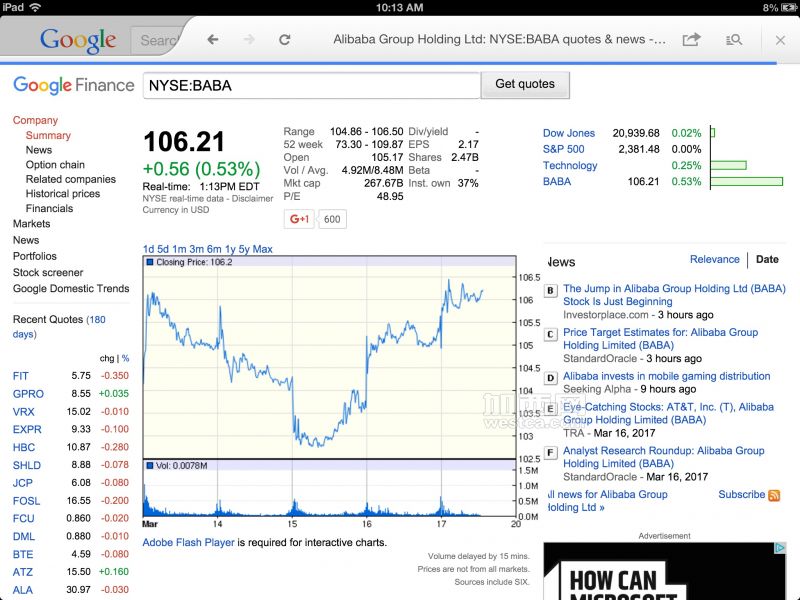Select the 1y chart range
Viewport: 800px width, 600px height.
tap(230, 249)
